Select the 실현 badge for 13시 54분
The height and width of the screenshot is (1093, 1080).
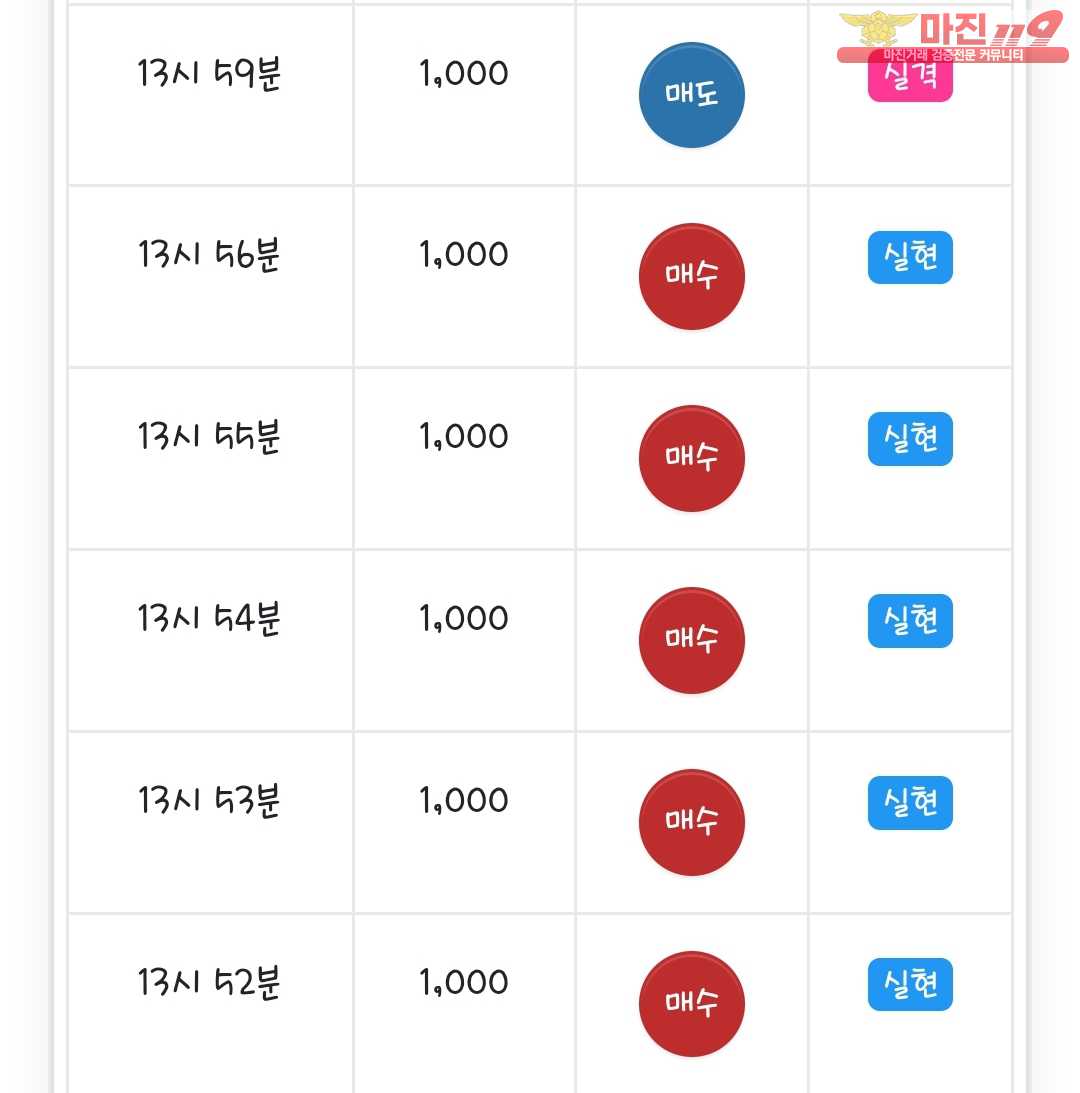coord(910,621)
